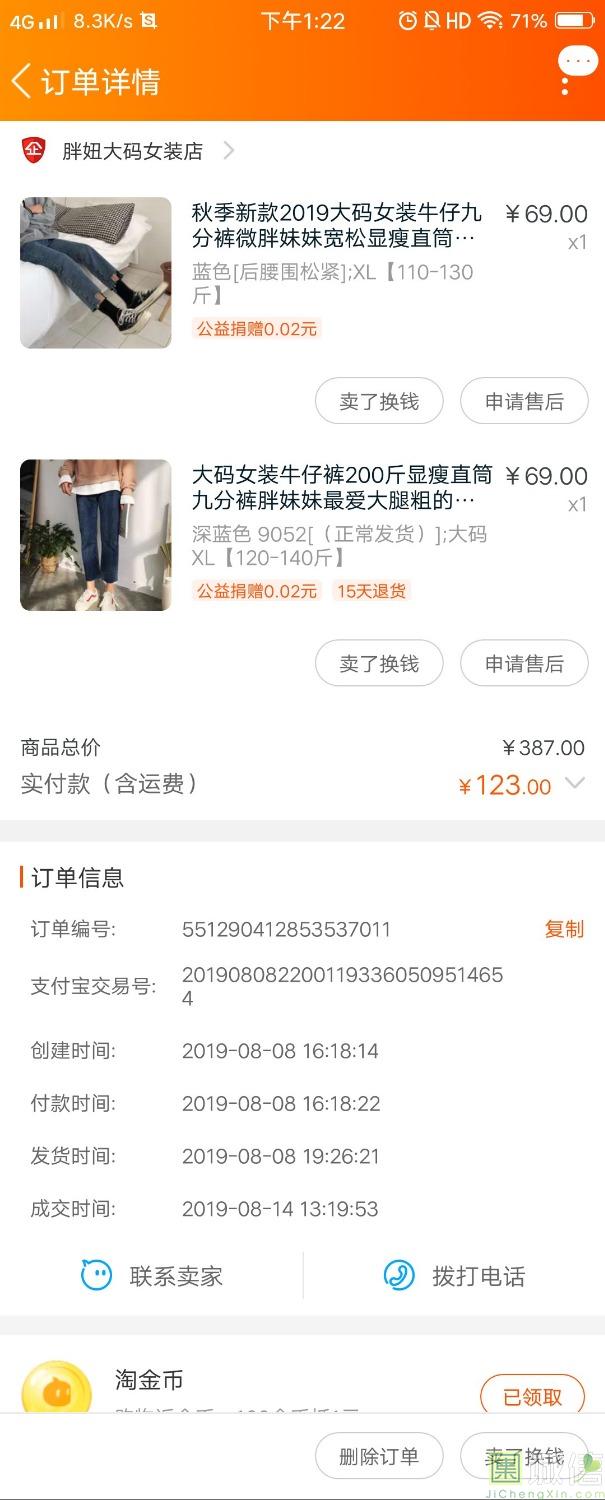The image size is (605, 1500).
Task: Open the messages bubble icon
Action: pyautogui.click(x=577, y=64)
